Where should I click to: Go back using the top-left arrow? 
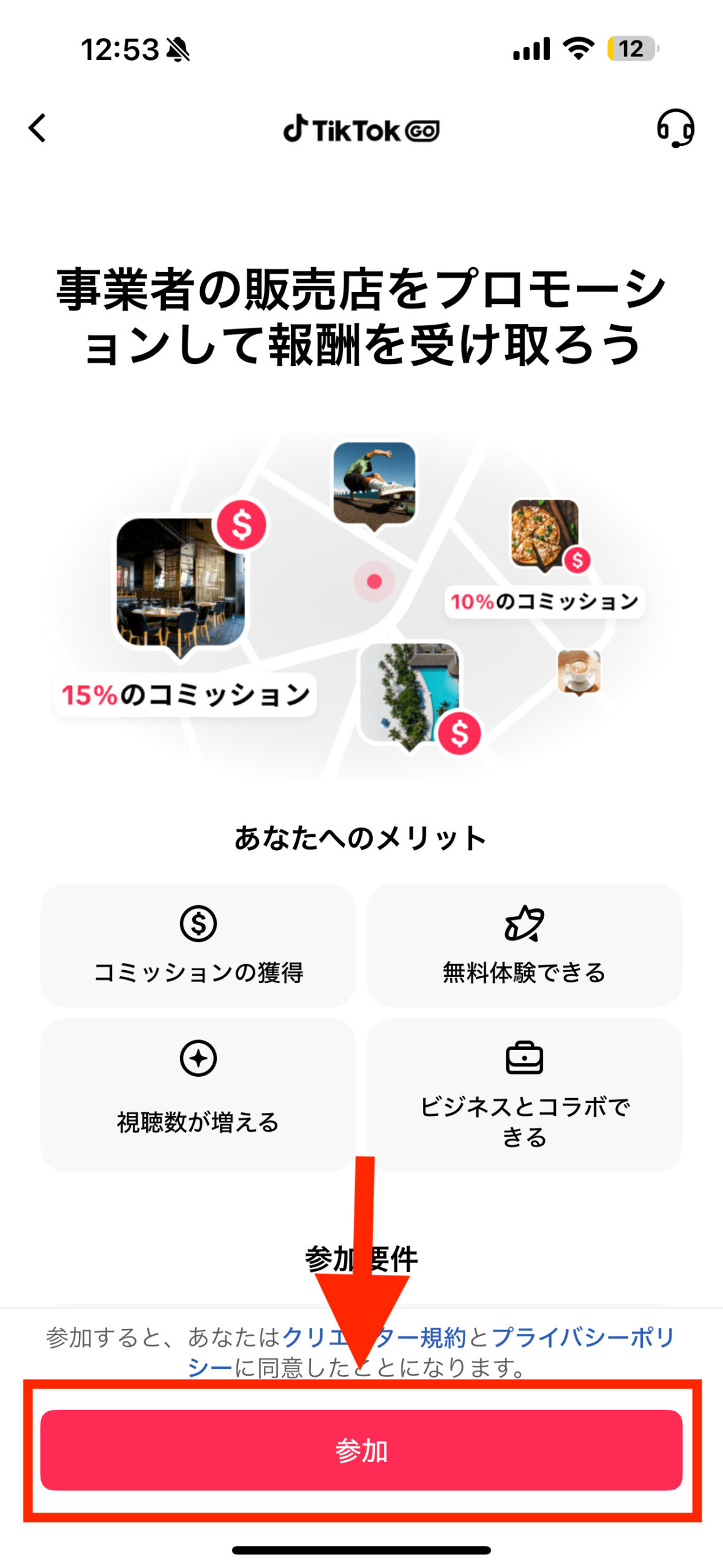38,128
